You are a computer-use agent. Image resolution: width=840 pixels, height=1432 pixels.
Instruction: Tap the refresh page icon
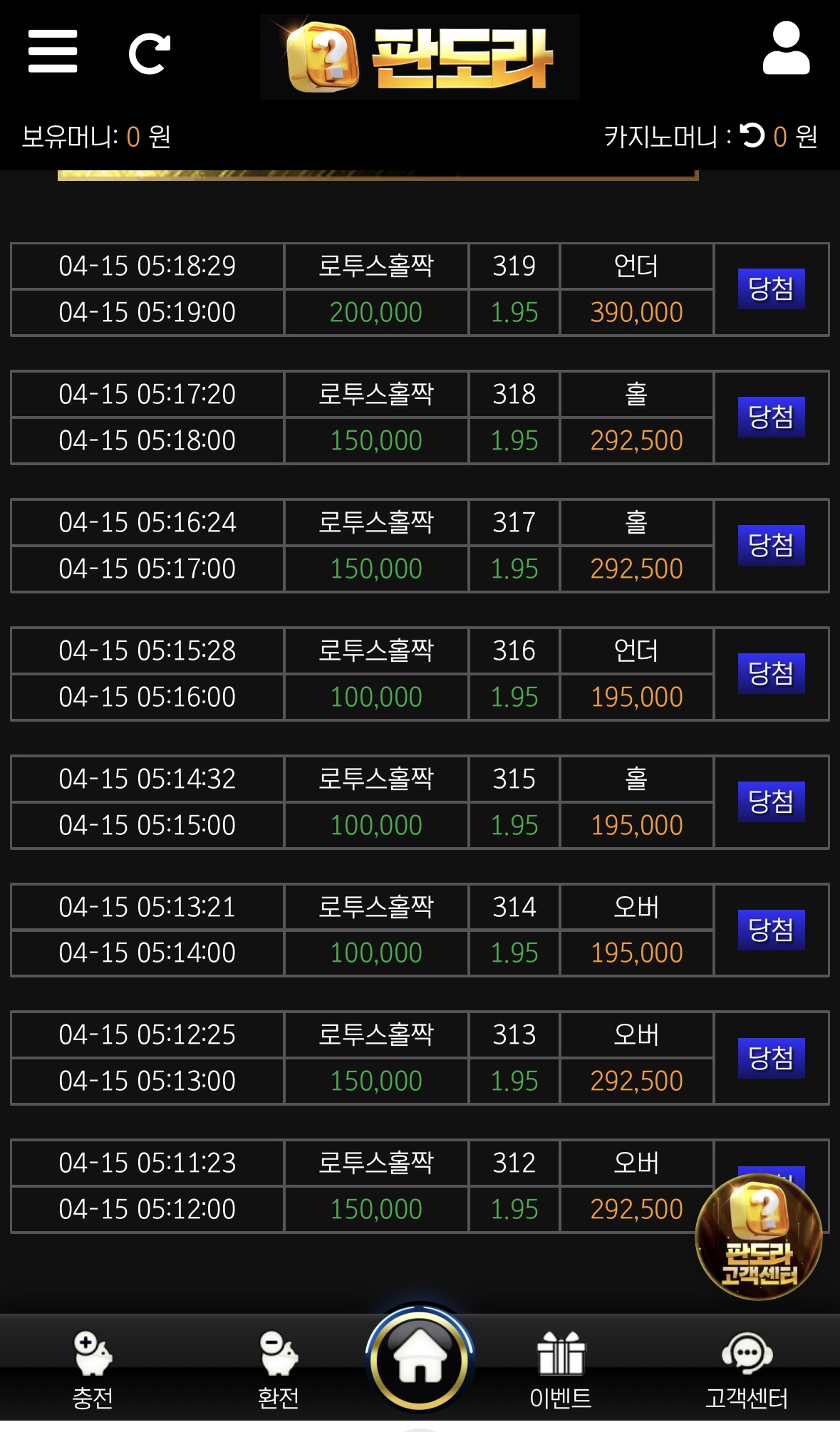click(x=149, y=53)
